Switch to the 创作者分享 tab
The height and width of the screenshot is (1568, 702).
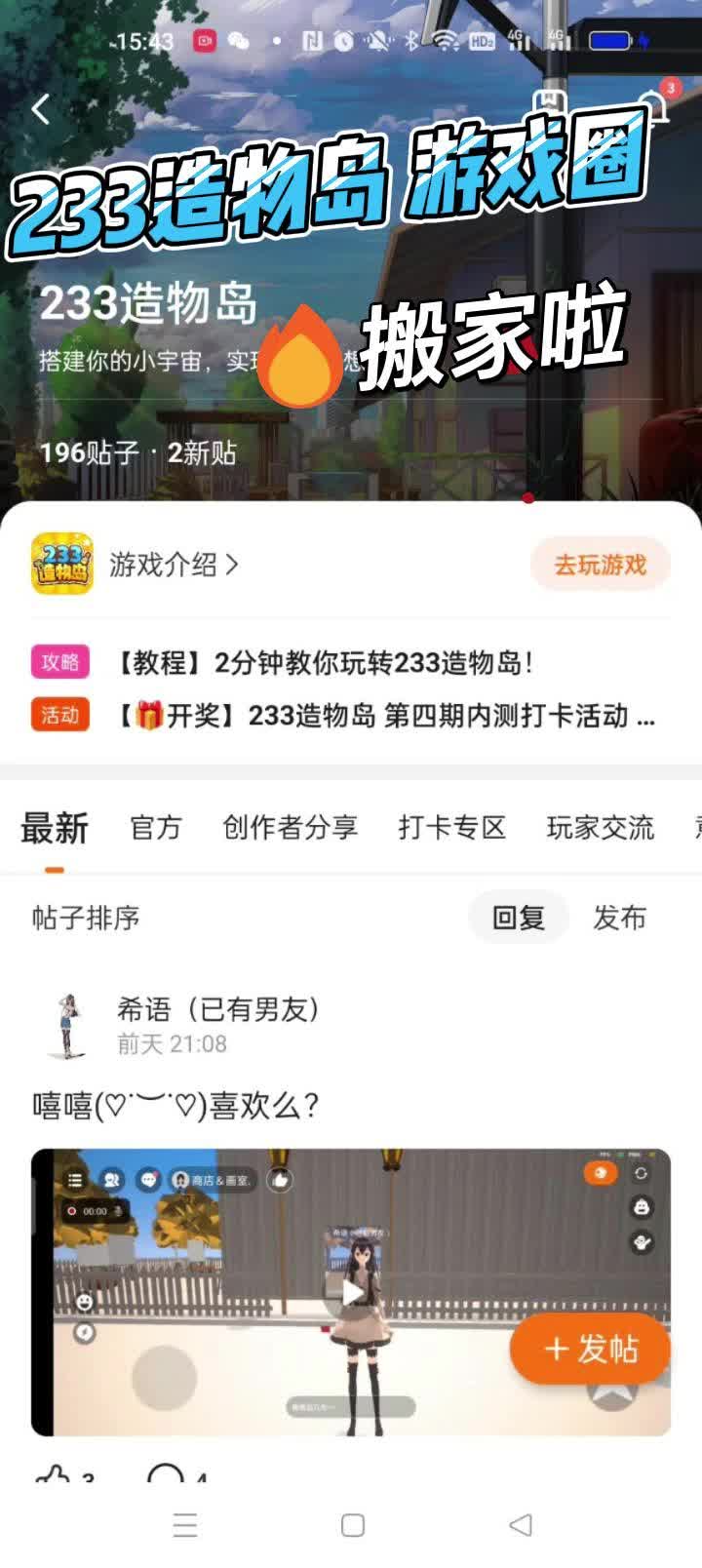[x=290, y=828]
